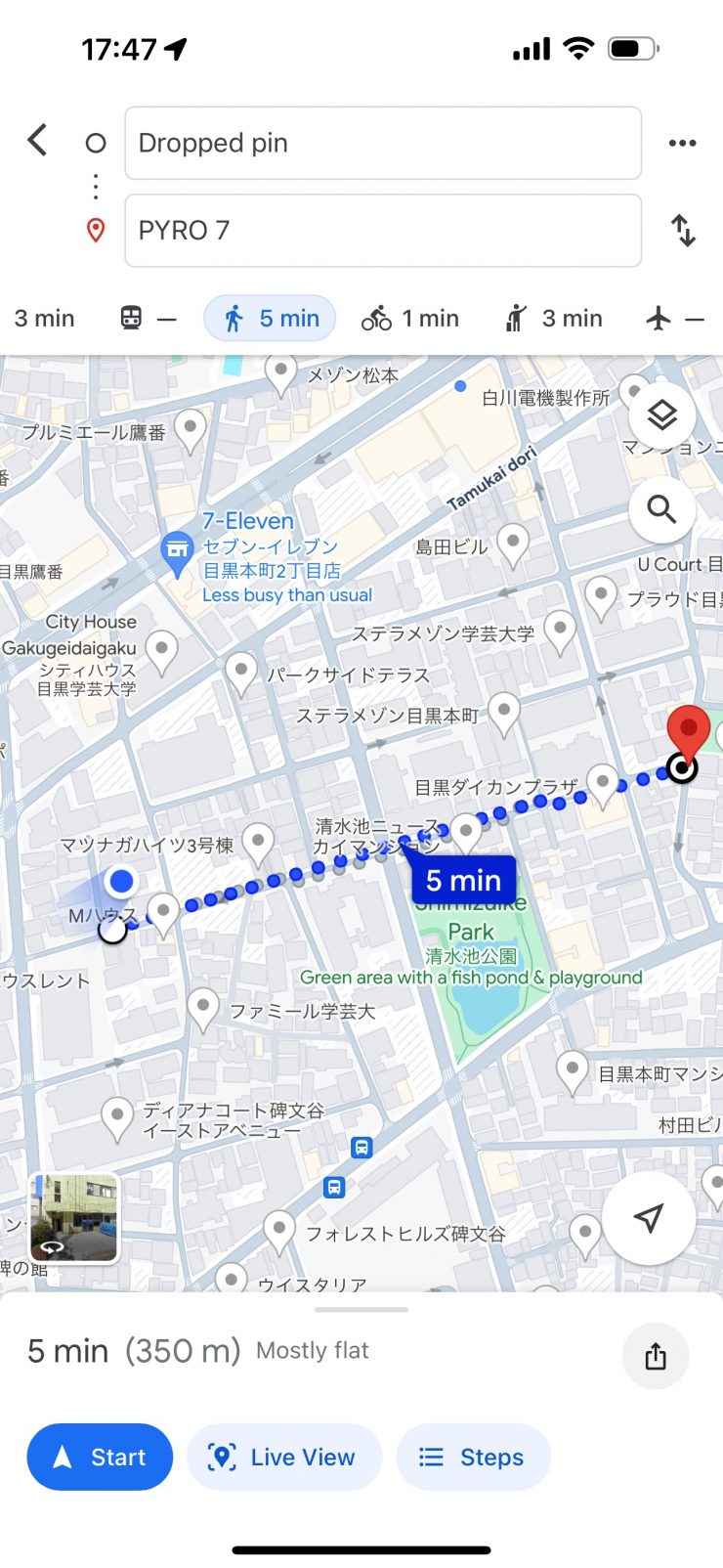Switch to cycling 1 min mode
Image resolution: width=723 pixels, height=1568 pixels.
pos(410,319)
